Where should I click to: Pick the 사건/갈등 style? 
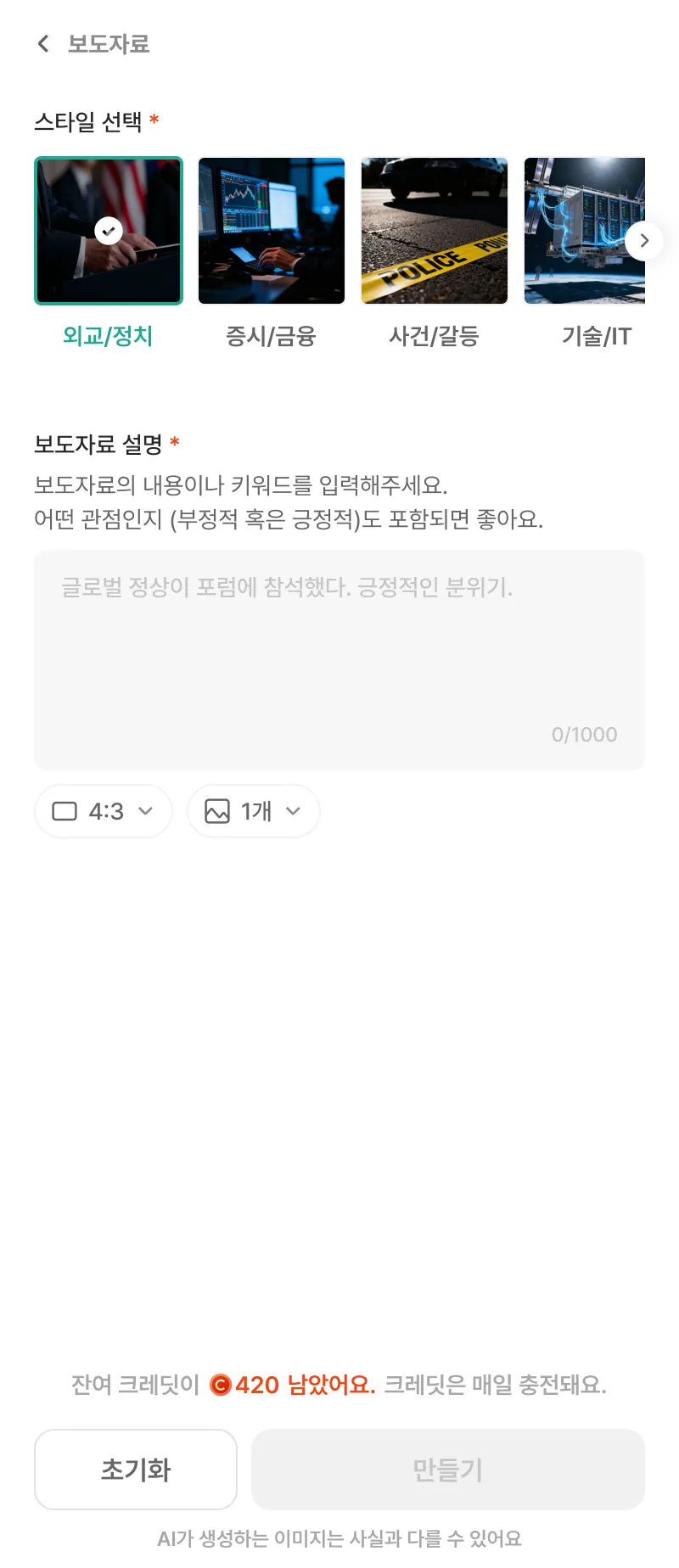point(435,231)
